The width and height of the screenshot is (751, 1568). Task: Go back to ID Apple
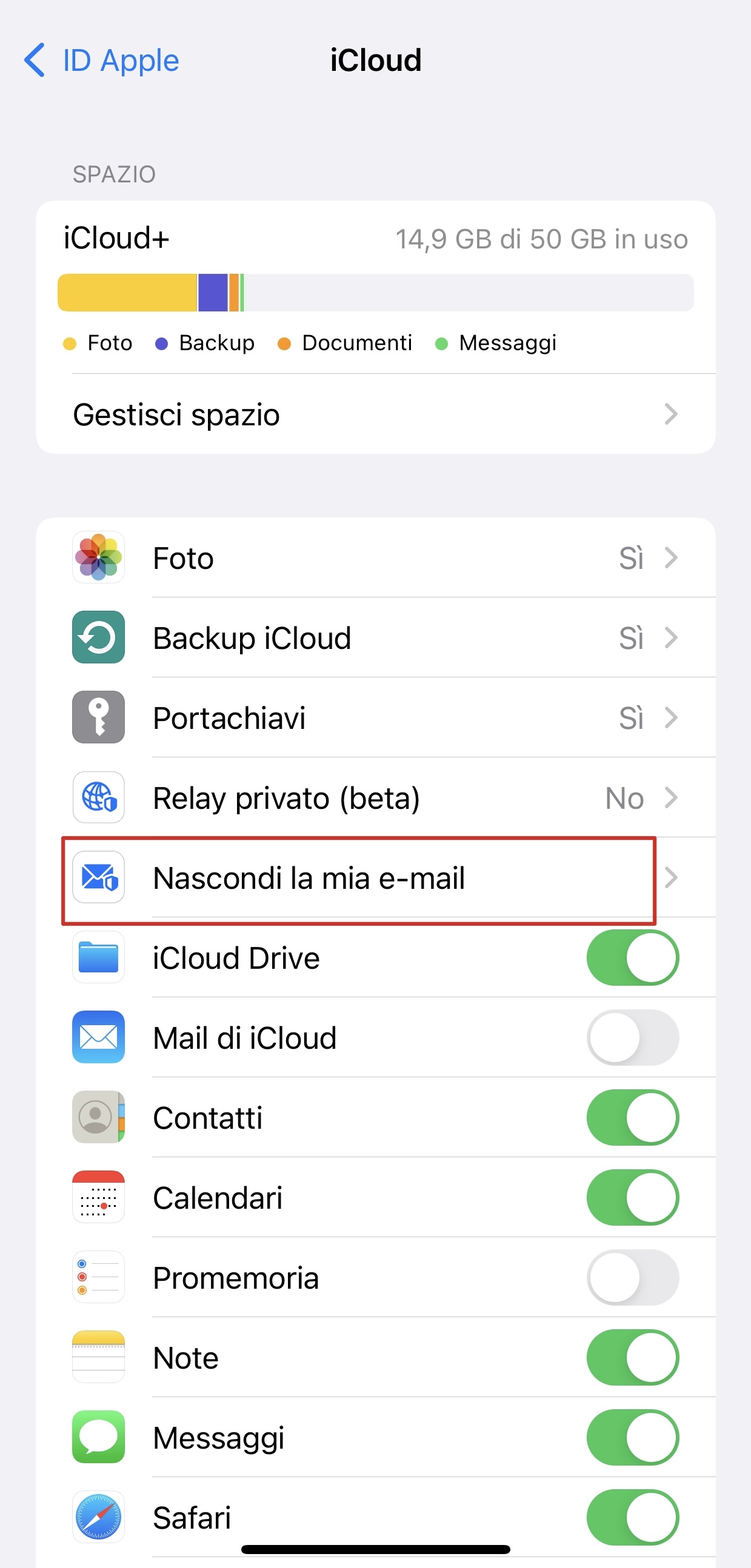(x=102, y=60)
